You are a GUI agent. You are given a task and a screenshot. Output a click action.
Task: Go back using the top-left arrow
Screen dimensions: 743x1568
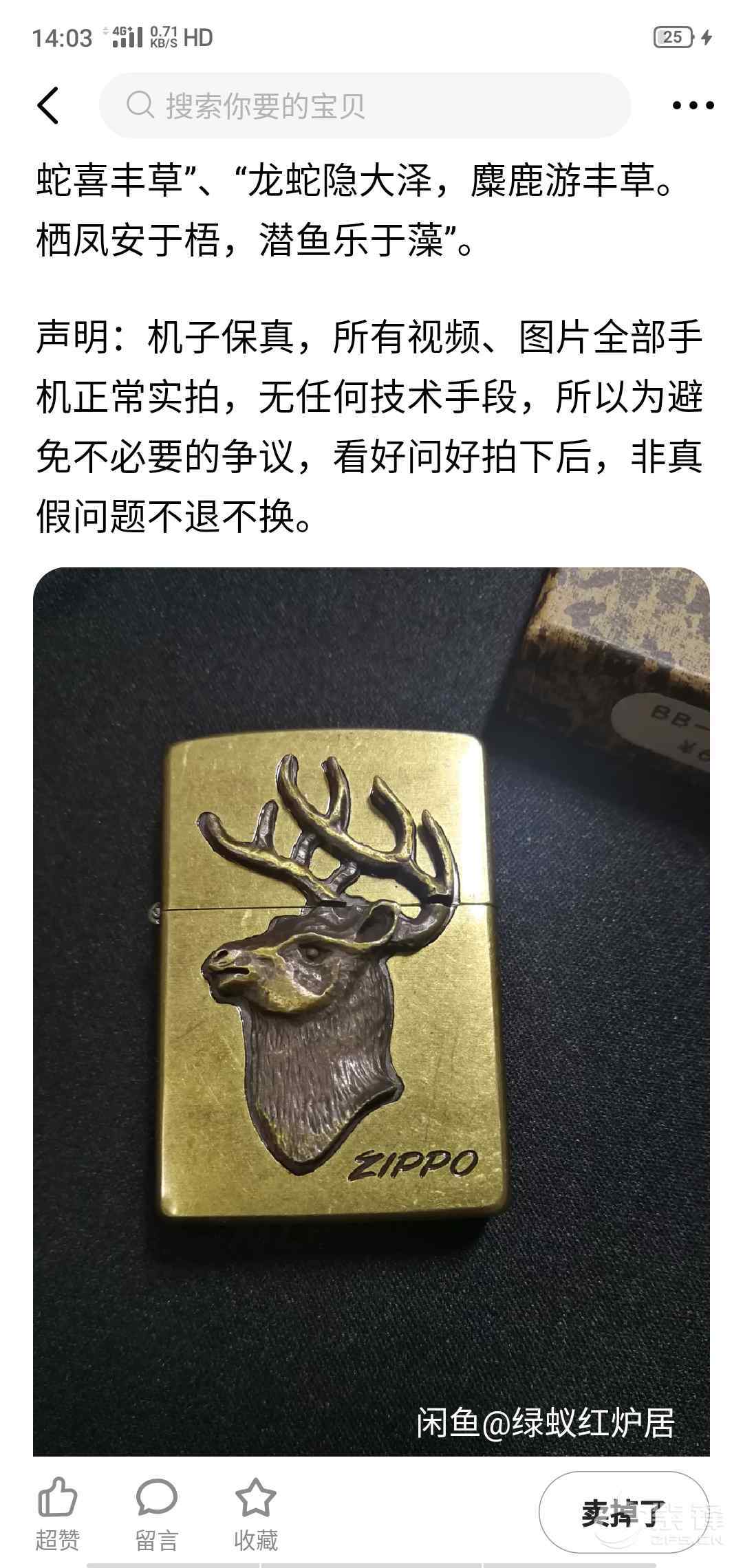pos(48,105)
